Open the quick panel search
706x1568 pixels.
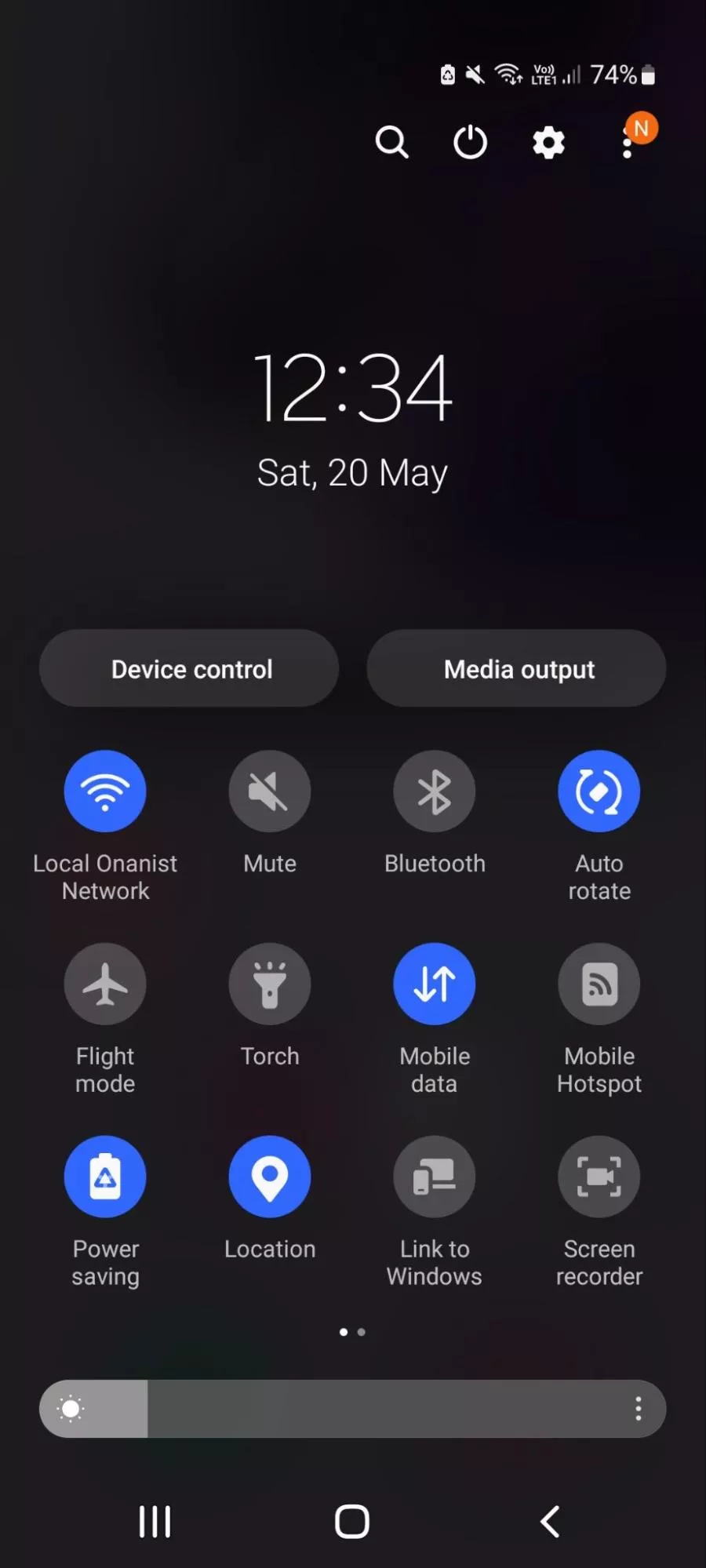391,143
